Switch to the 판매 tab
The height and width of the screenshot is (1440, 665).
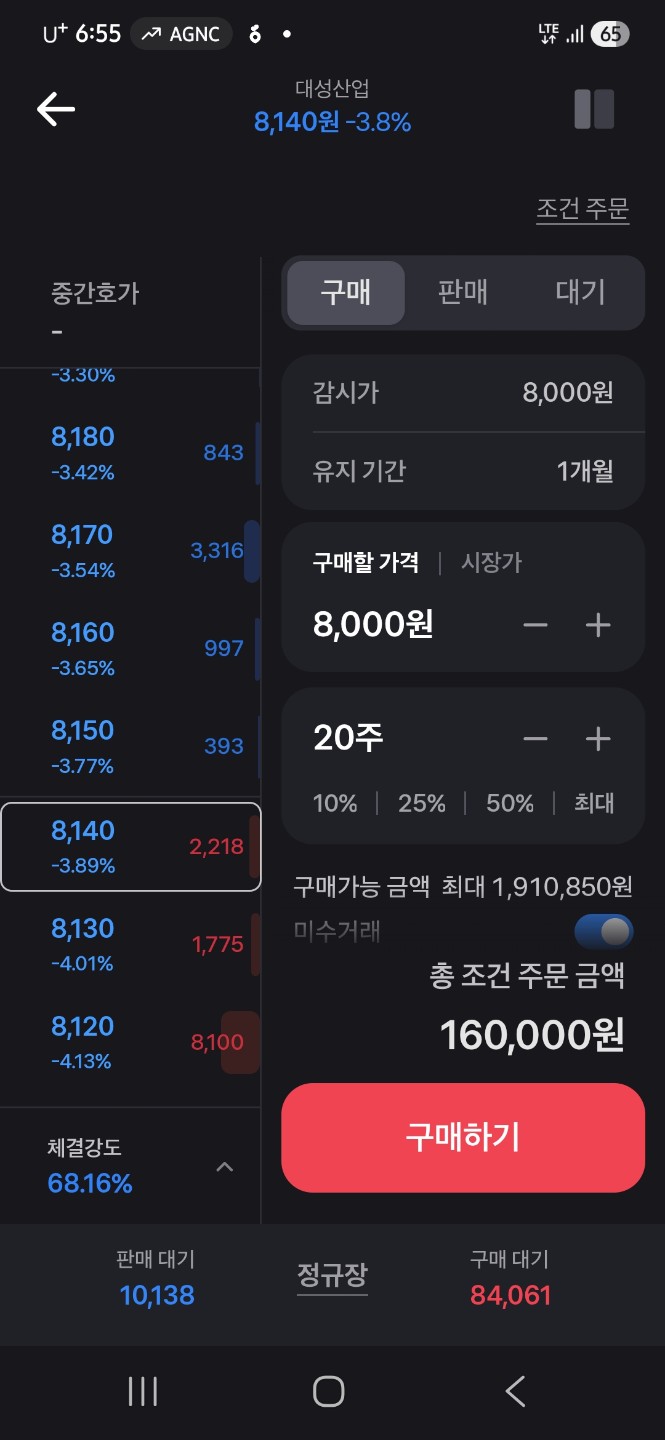coord(463,292)
